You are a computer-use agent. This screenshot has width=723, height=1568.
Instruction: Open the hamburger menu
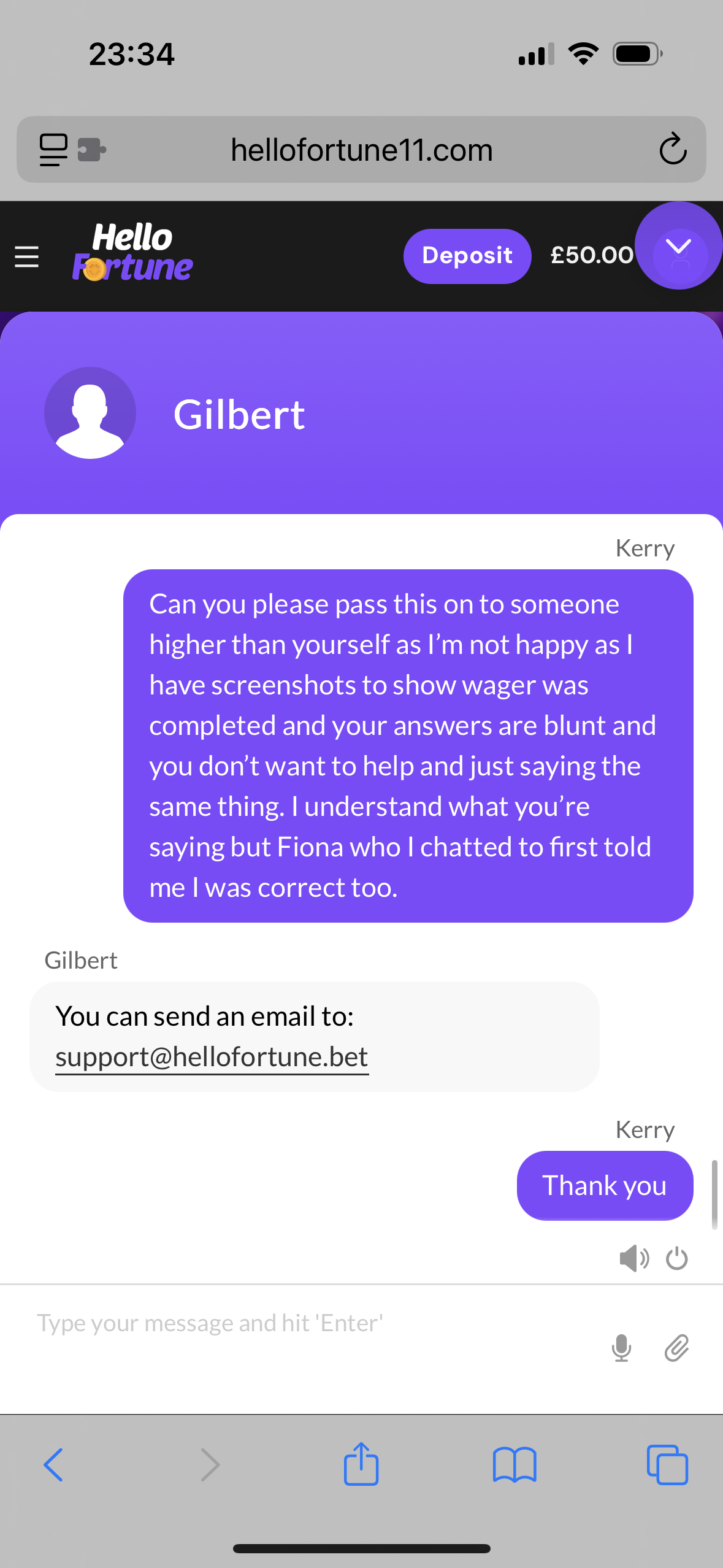tap(27, 256)
